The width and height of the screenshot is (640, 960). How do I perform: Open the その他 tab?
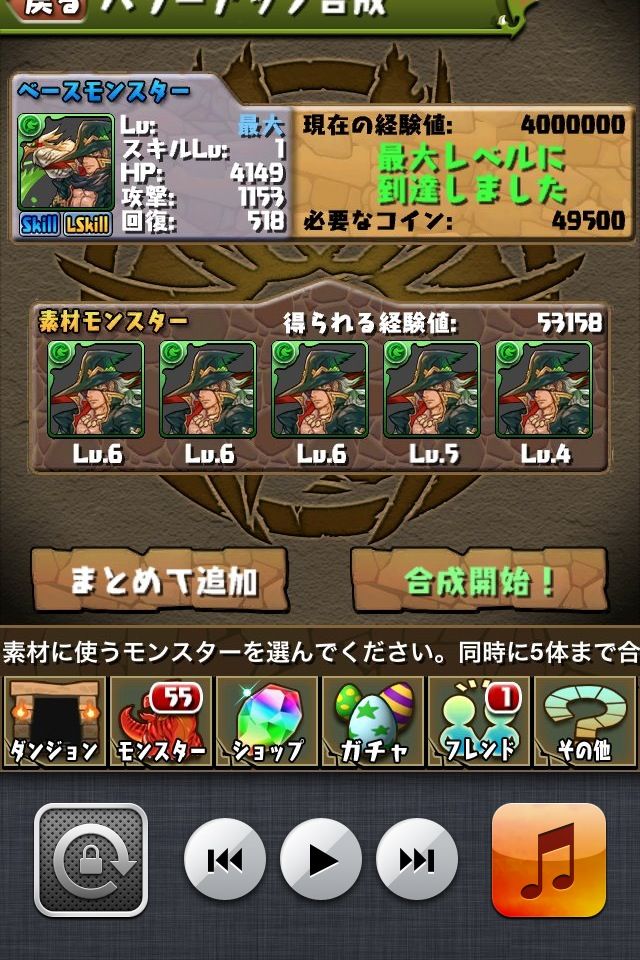(585, 721)
